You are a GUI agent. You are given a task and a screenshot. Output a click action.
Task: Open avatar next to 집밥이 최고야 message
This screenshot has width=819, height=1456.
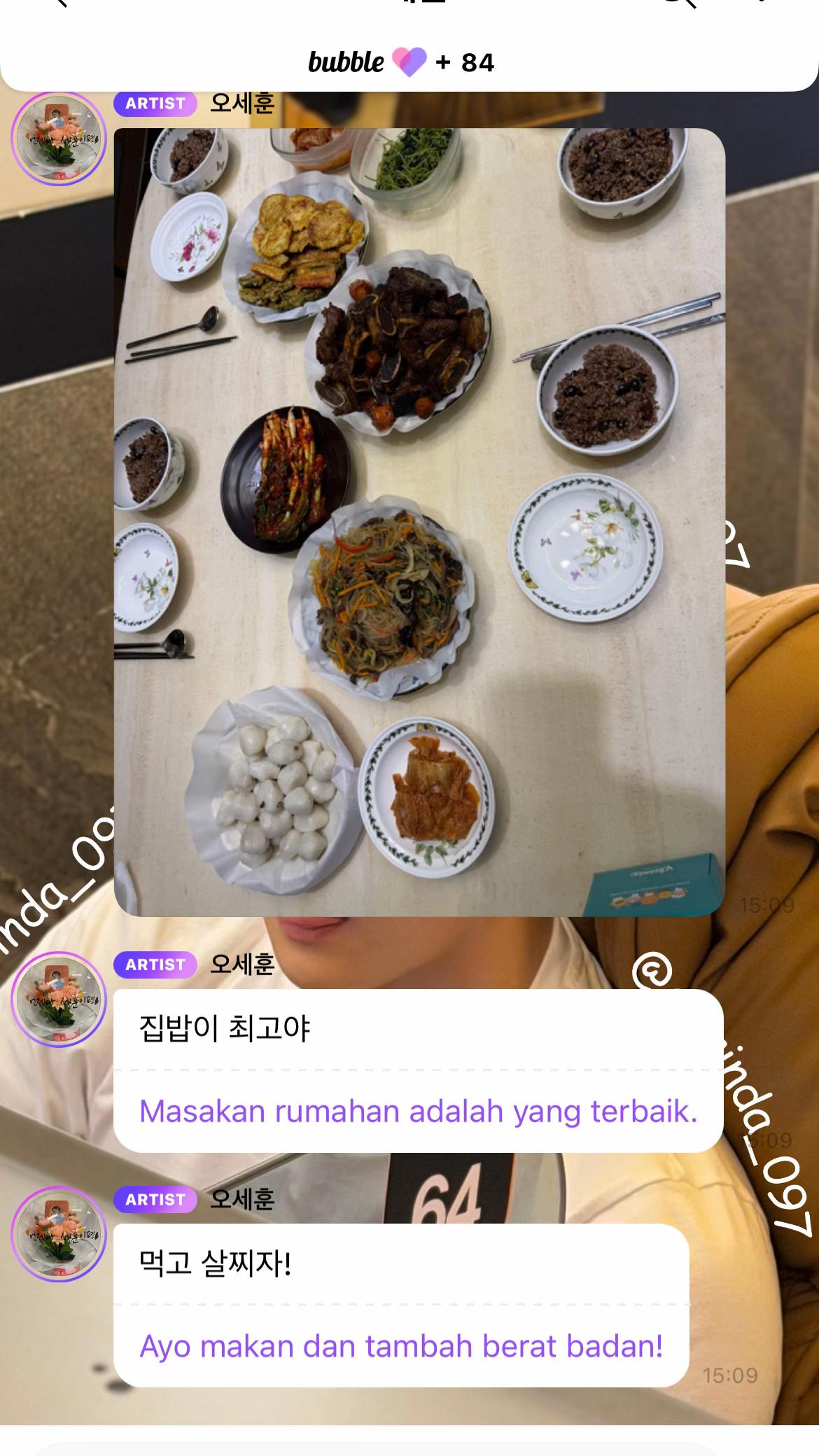[x=59, y=1000]
